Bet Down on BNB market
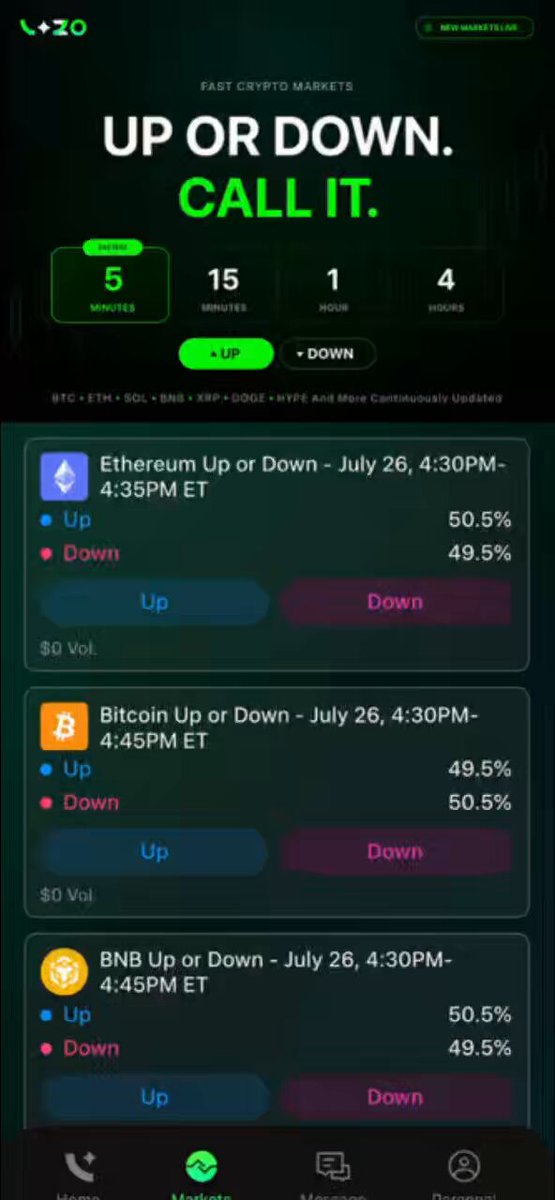 [395, 1097]
